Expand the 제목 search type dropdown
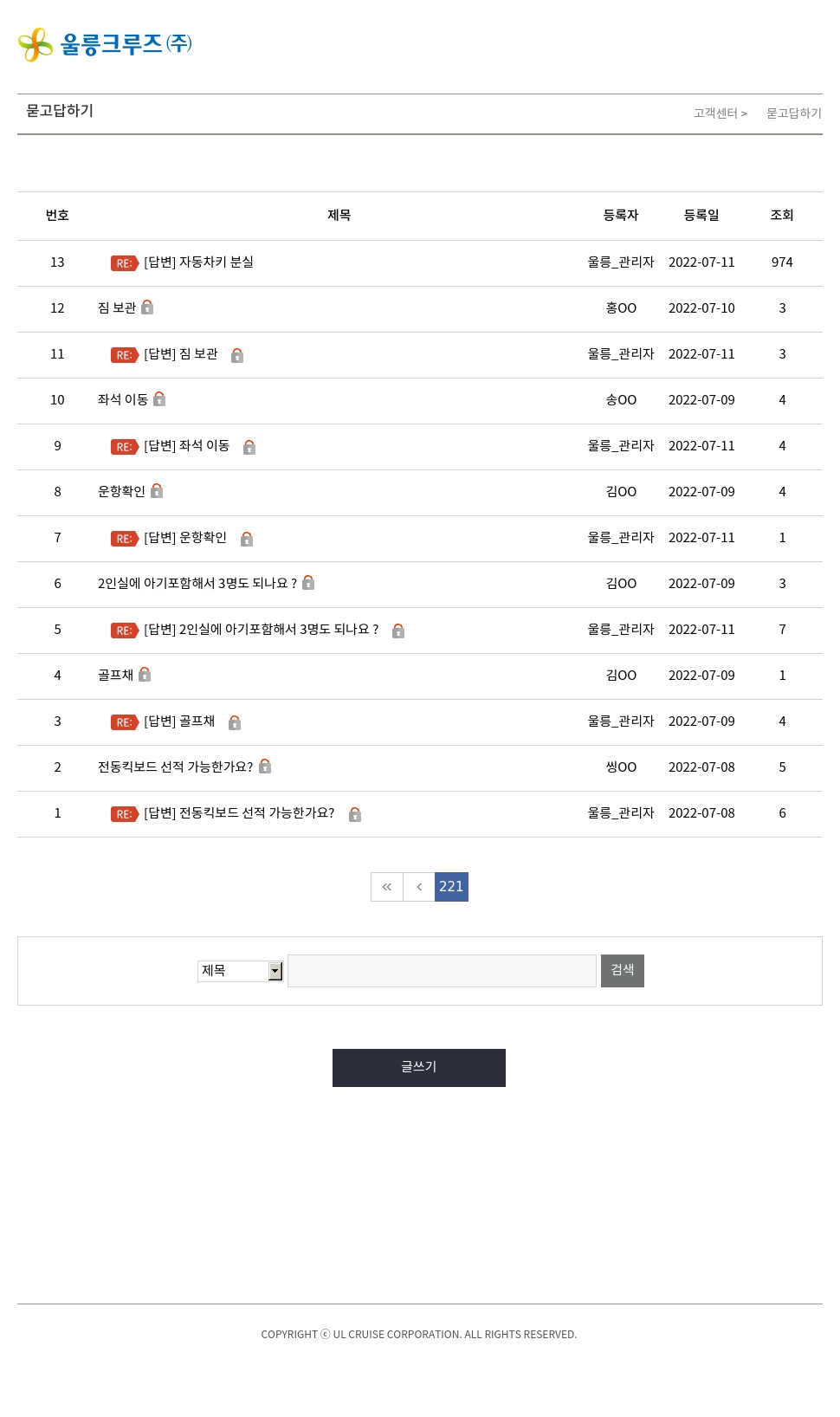Image resolution: width=840 pixels, height=1417 pixels. tap(241, 971)
